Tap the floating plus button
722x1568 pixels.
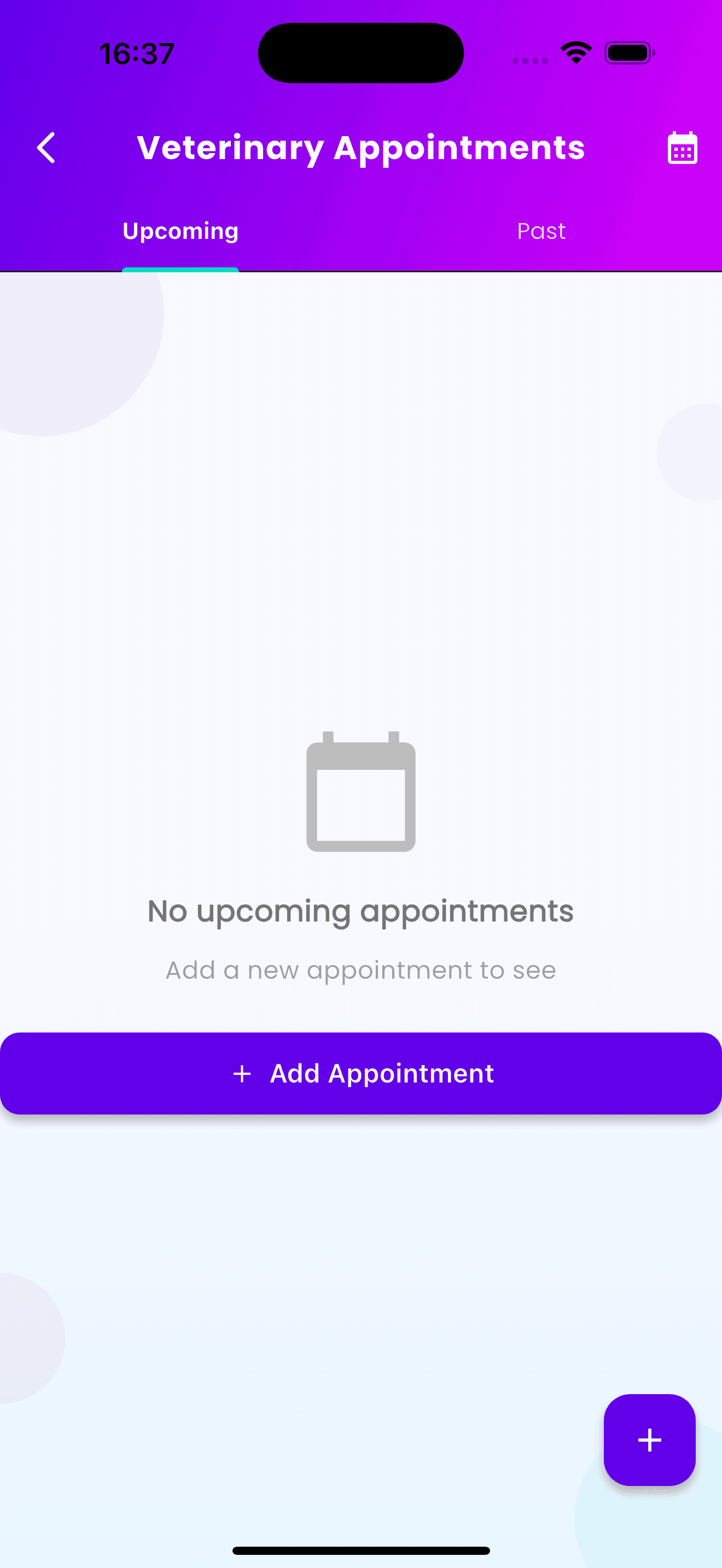pyautogui.click(x=649, y=1440)
